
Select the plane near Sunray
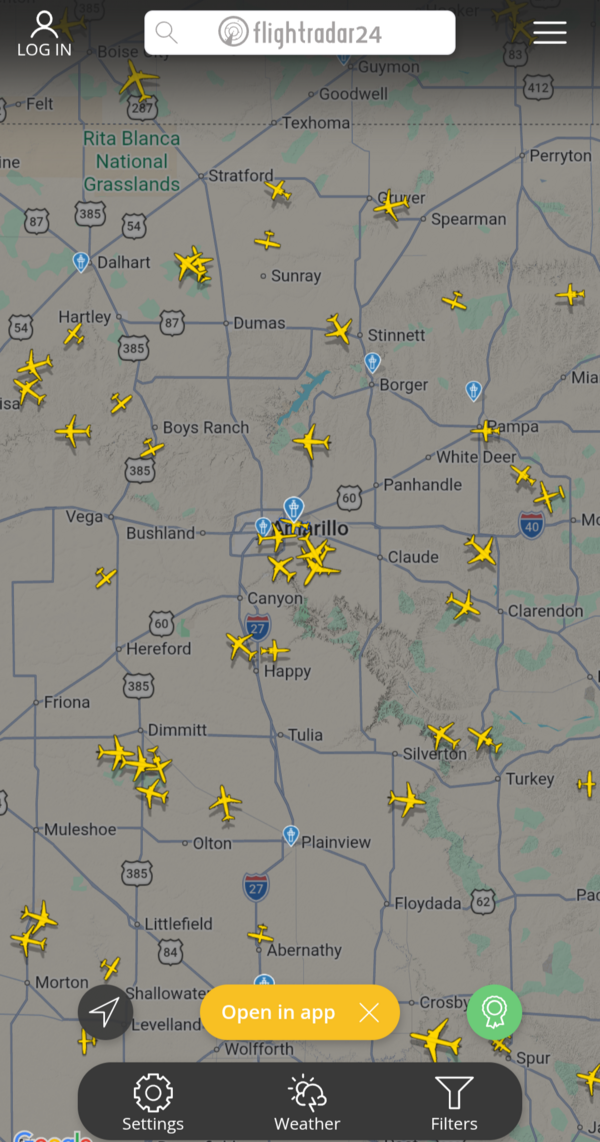[267, 240]
